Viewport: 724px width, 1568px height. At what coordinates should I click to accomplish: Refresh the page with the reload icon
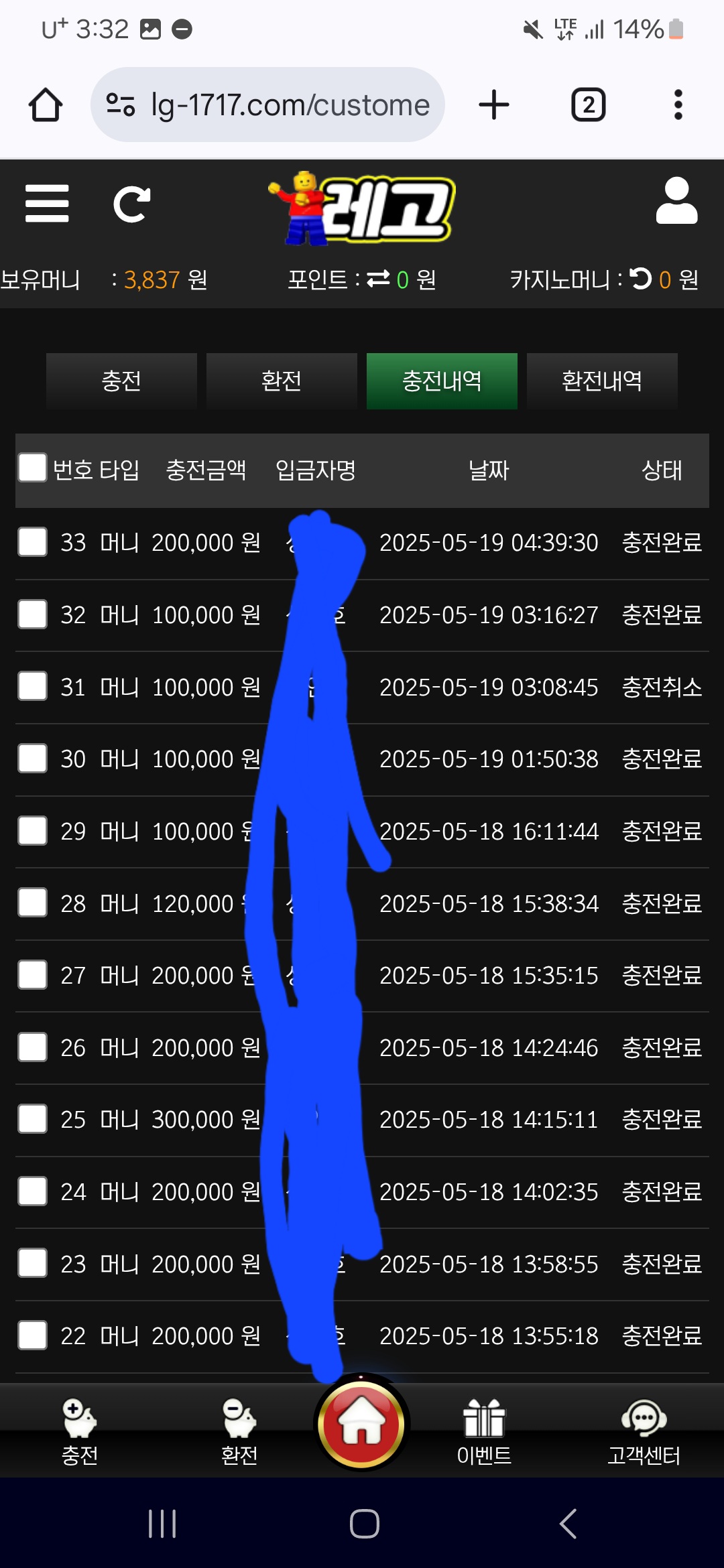click(131, 204)
